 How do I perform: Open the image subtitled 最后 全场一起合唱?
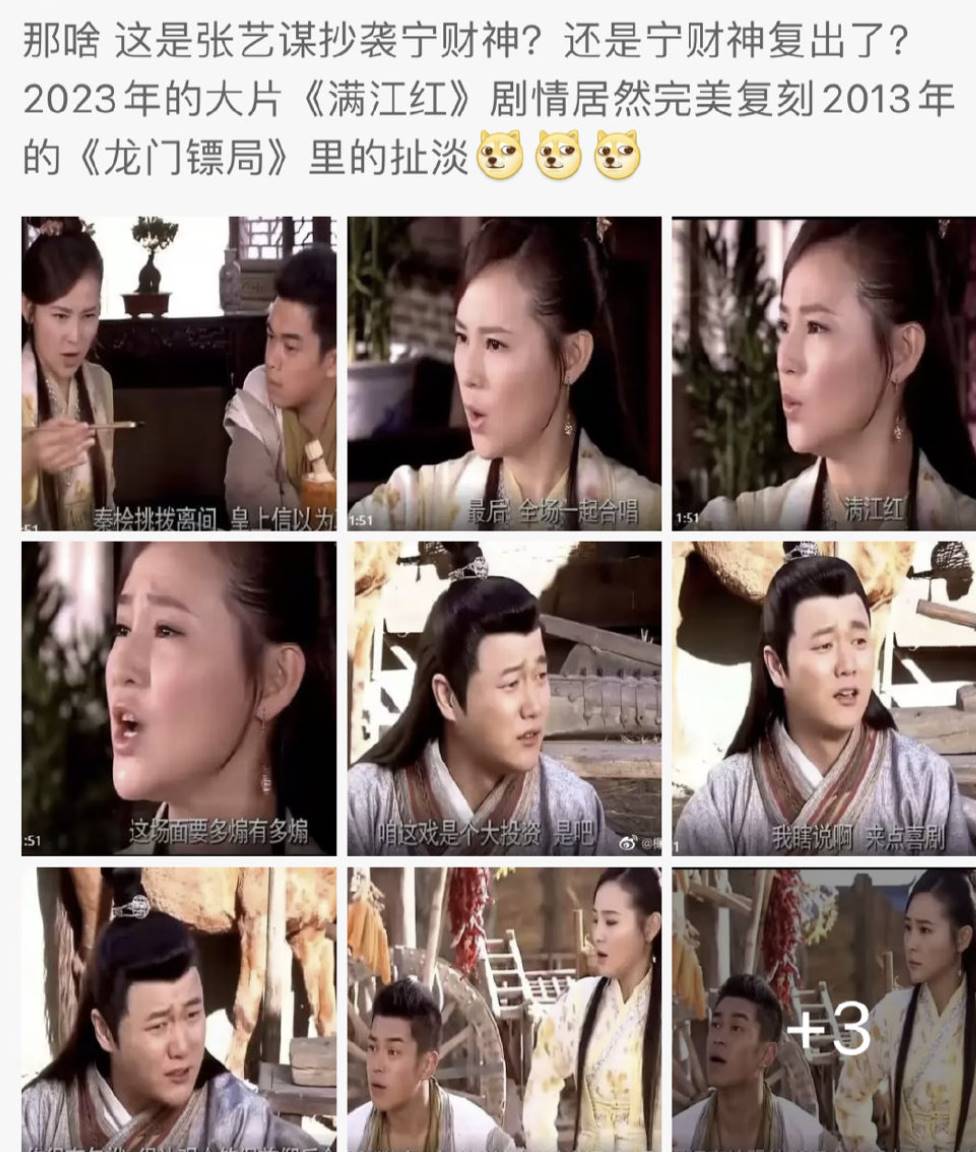[x=504, y=373]
